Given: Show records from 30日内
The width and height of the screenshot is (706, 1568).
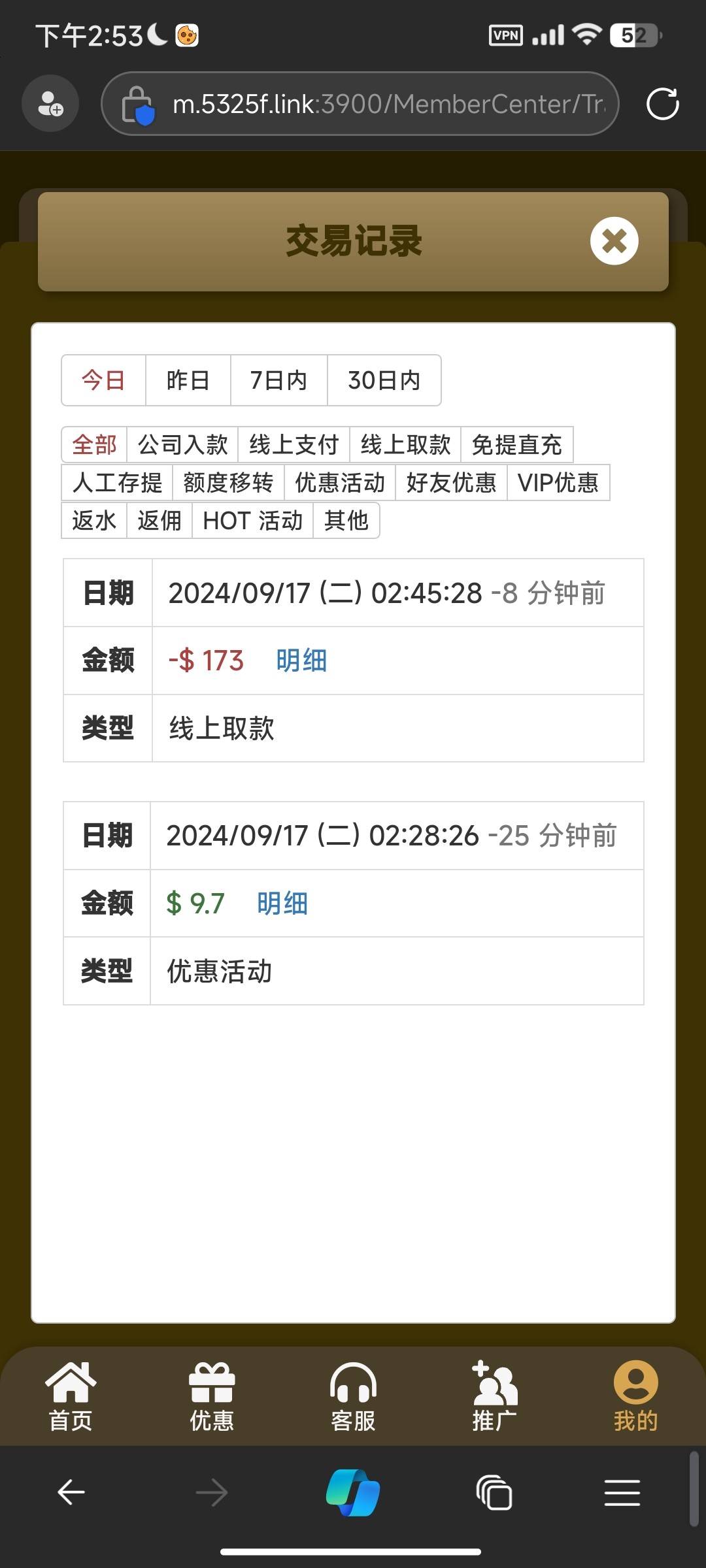Looking at the screenshot, I should coord(384,380).
